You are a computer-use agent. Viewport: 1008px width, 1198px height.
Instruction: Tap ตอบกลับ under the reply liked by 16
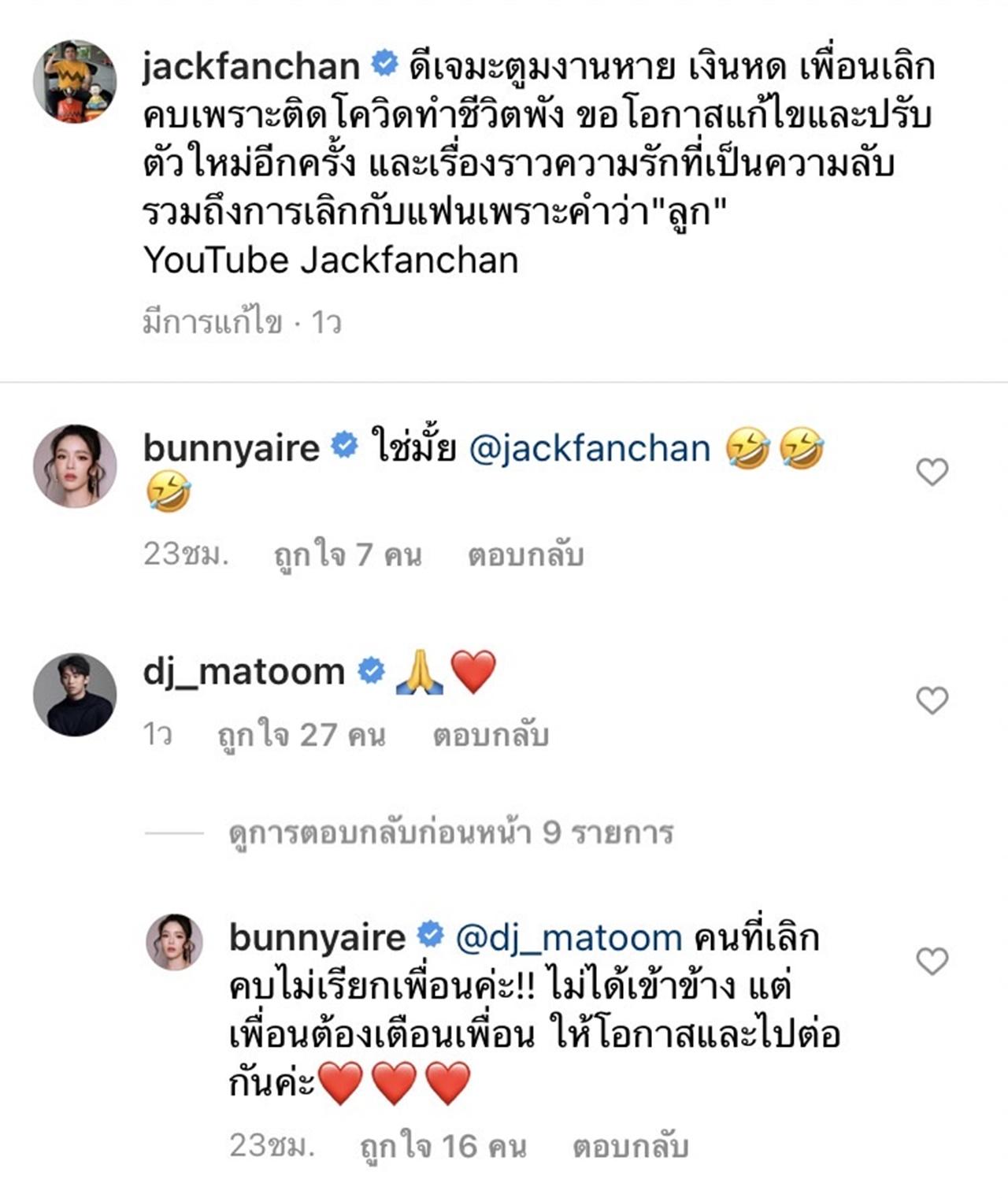pos(630,1146)
